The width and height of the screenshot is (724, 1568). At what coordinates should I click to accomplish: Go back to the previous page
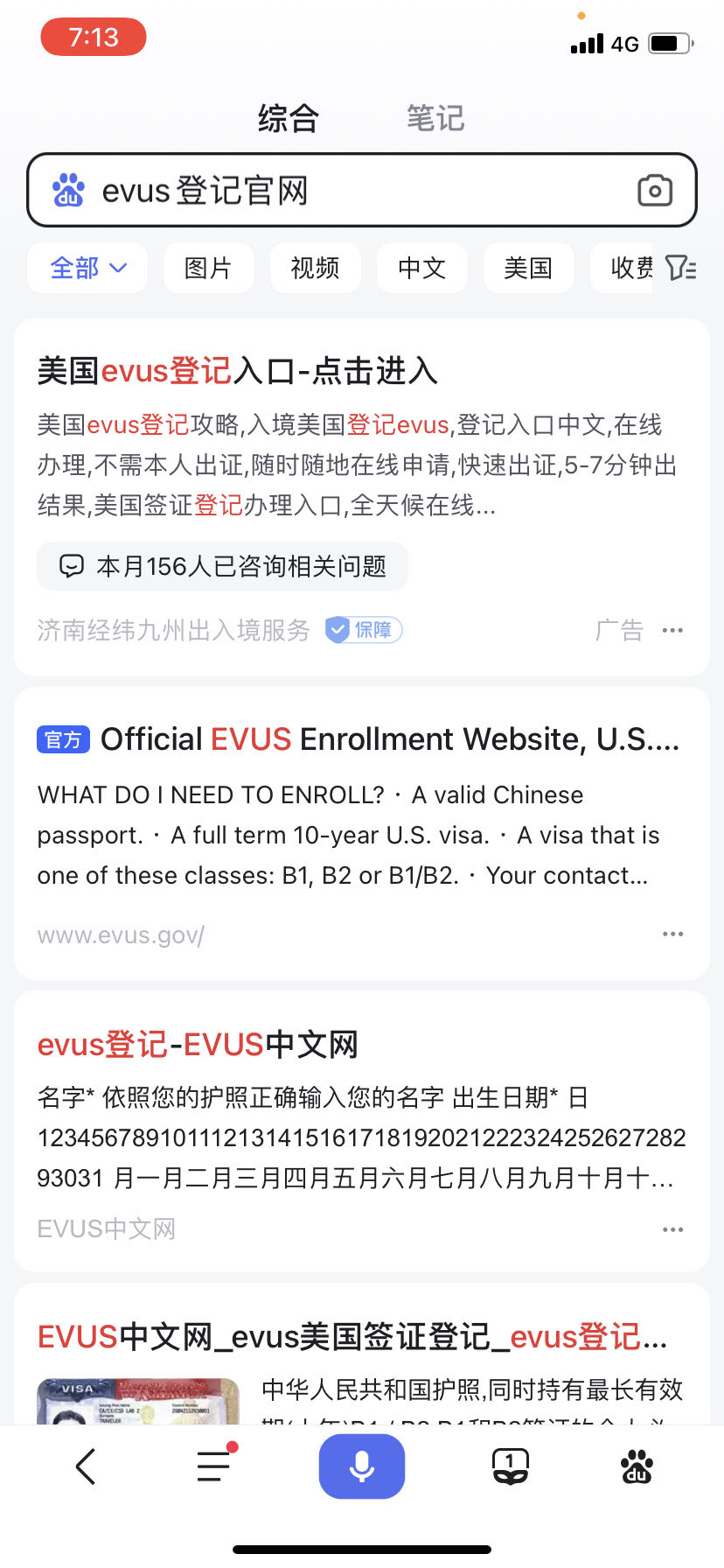tap(85, 1466)
